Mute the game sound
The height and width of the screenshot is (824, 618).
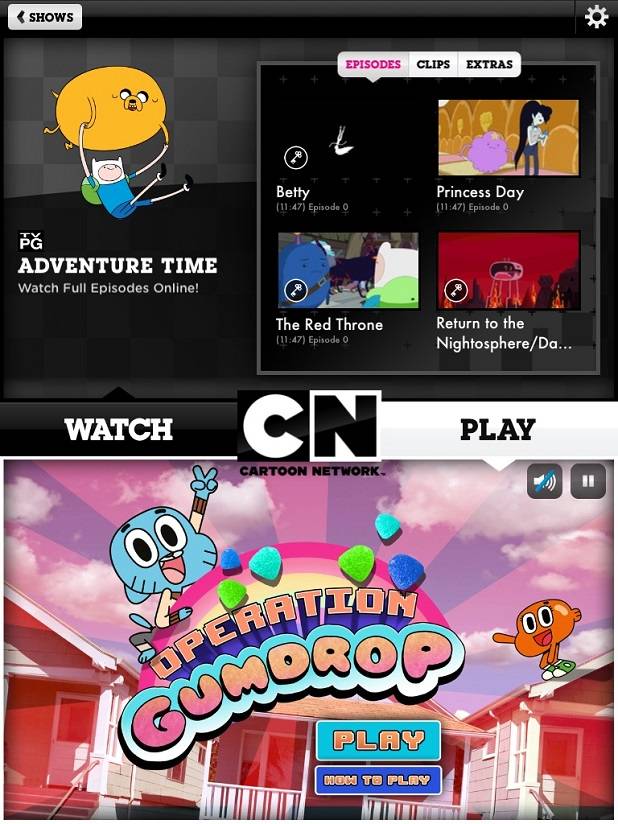(x=545, y=482)
